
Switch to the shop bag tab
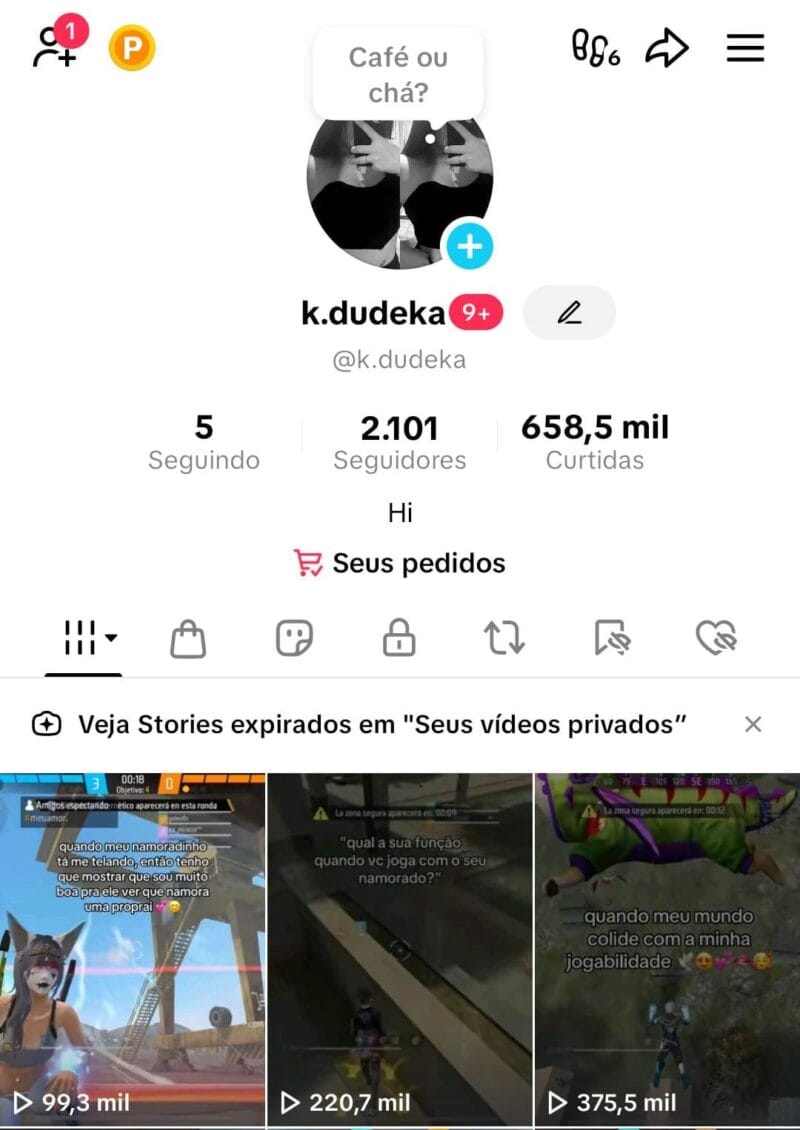coord(188,638)
